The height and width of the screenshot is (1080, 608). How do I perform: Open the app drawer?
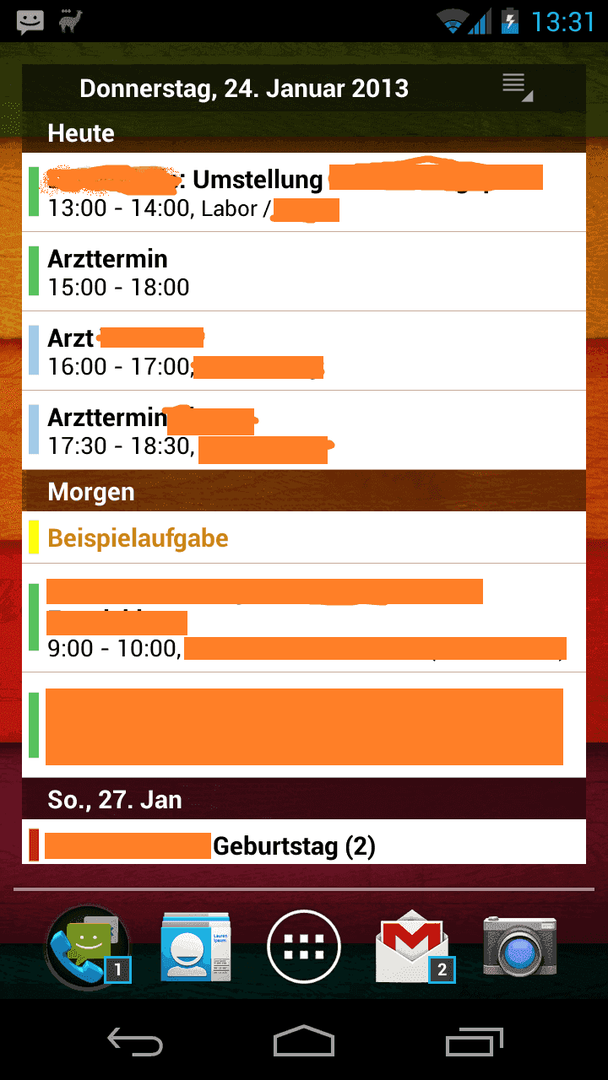pyautogui.click(x=304, y=947)
